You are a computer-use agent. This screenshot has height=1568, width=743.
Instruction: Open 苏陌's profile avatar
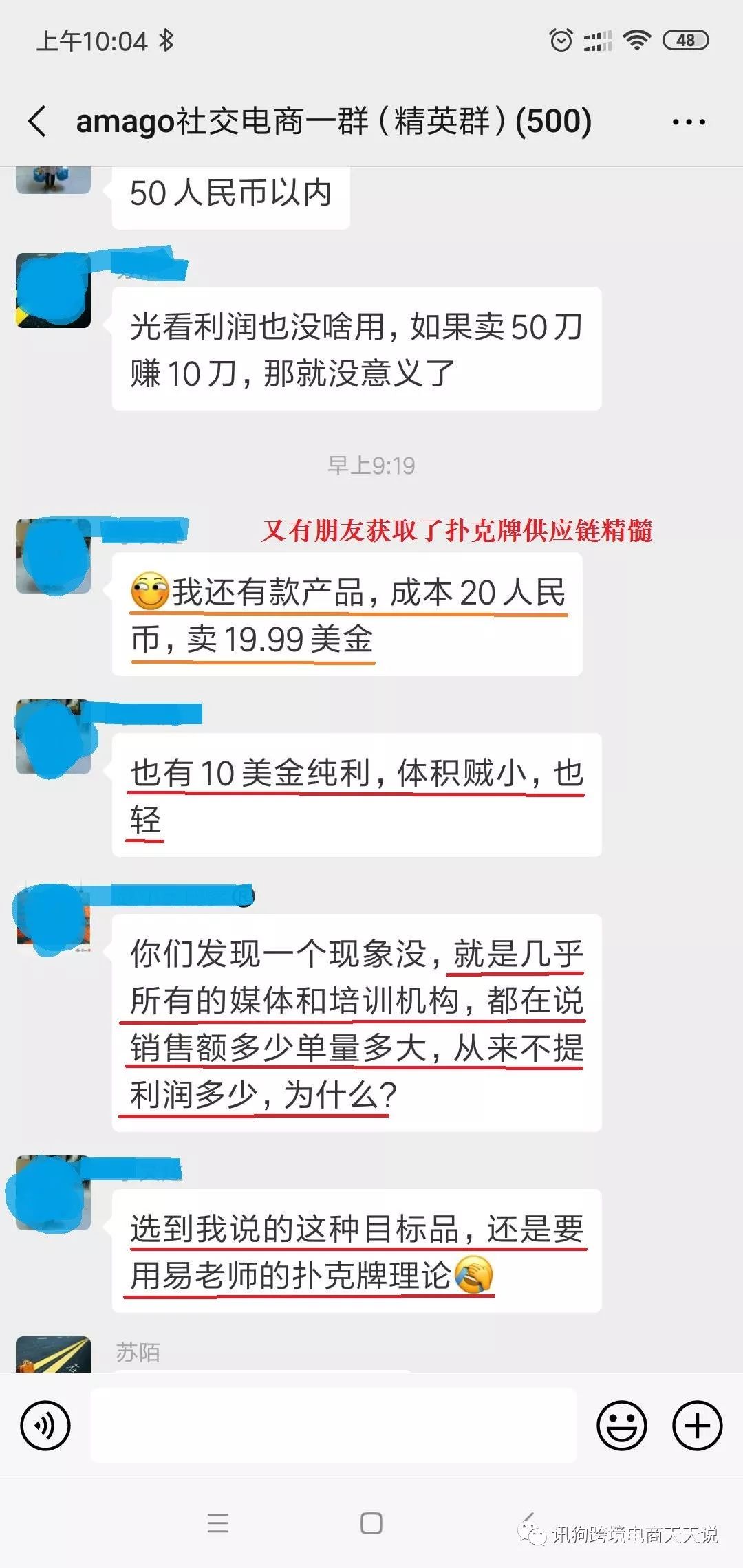tap(54, 1354)
